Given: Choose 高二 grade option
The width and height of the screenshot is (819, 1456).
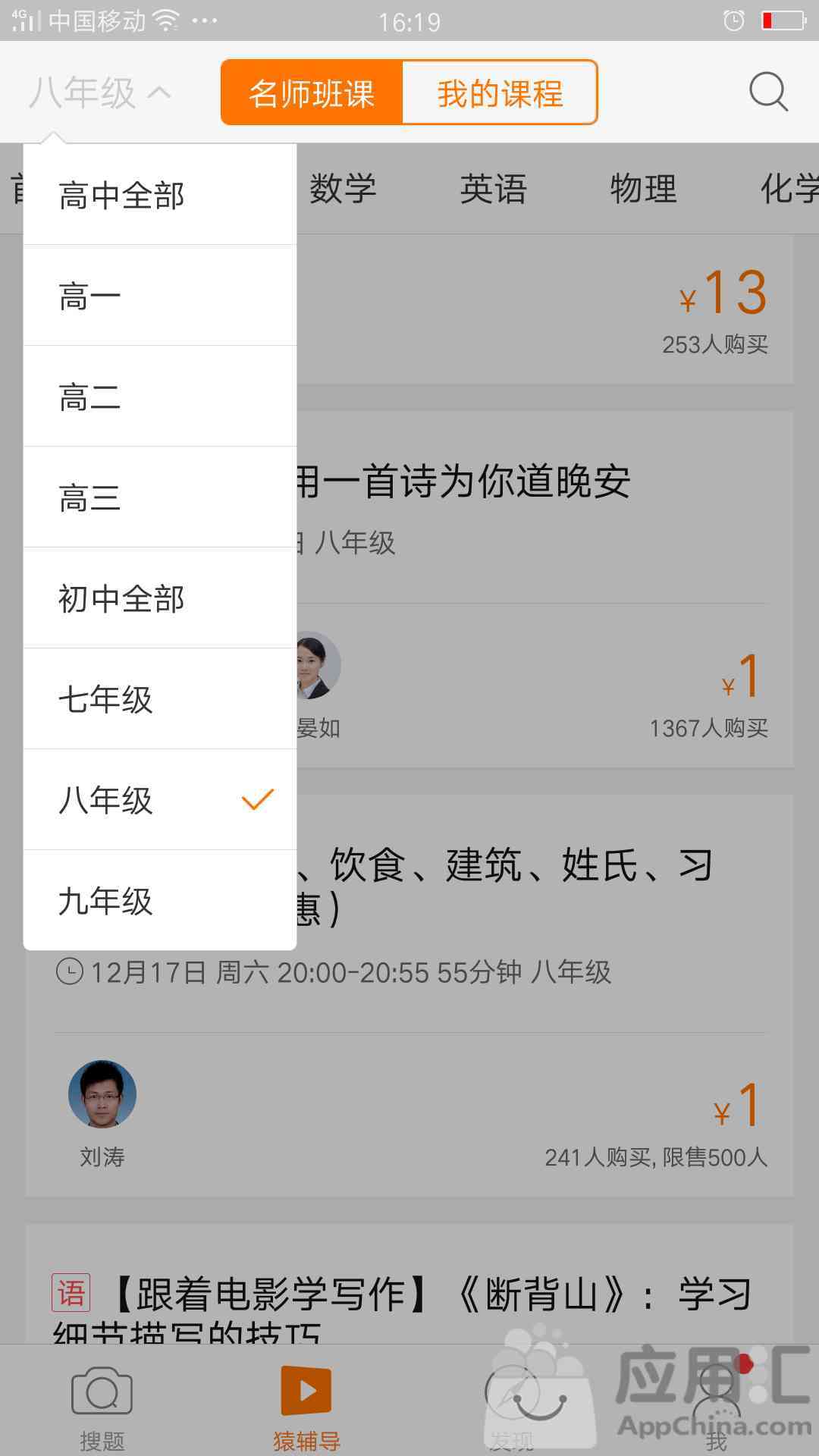Looking at the screenshot, I should coord(159,397).
